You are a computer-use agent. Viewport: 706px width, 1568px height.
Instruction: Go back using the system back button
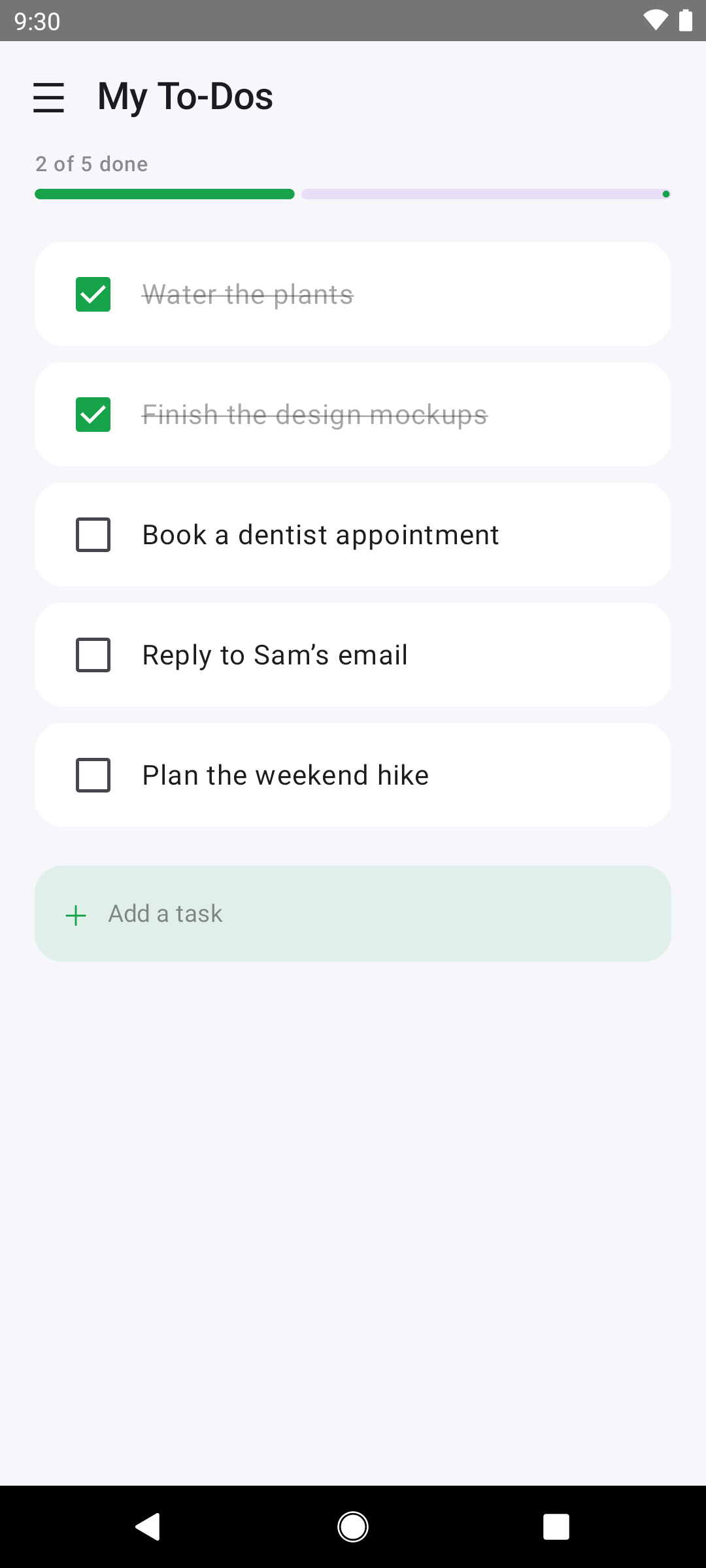(x=148, y=1527)
